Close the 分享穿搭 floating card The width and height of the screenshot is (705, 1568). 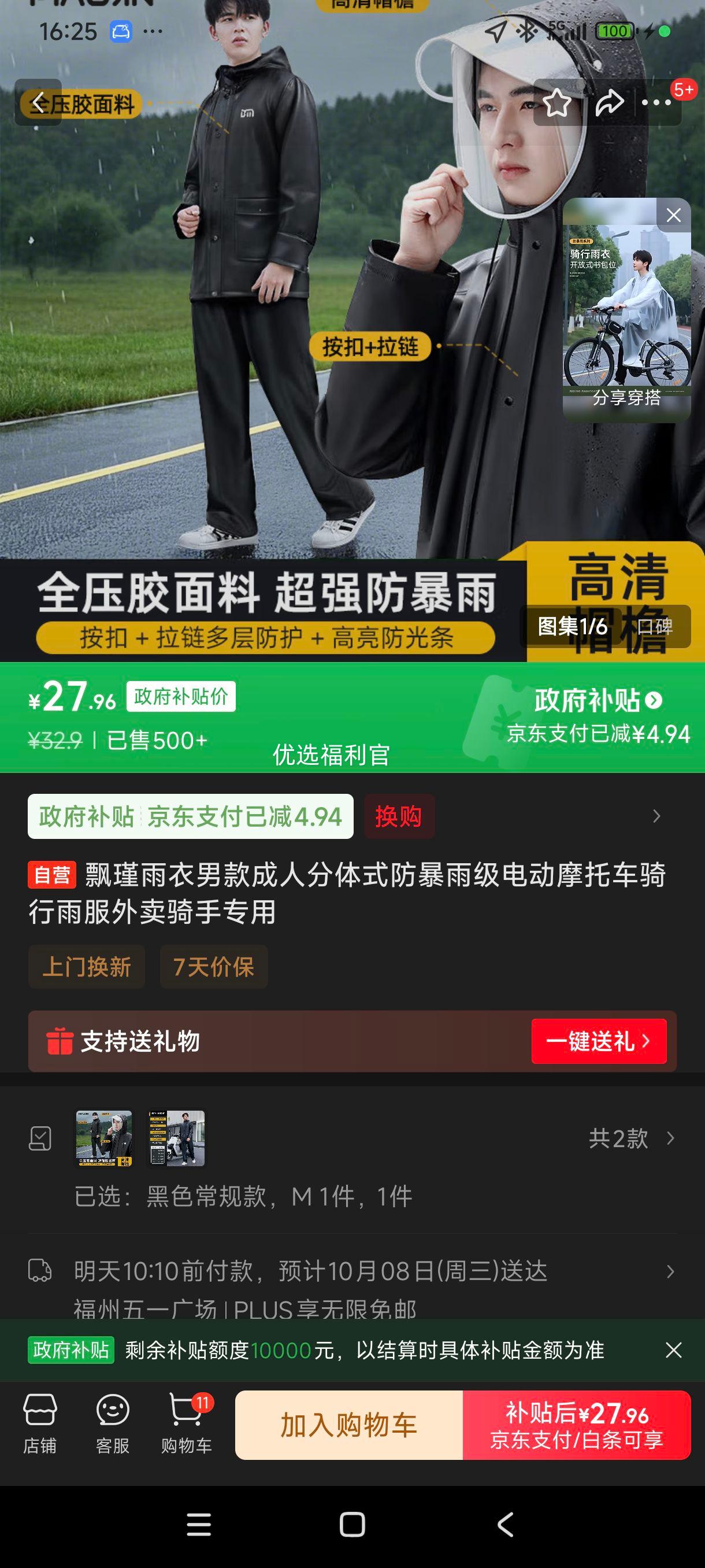click(x=673, y=215)
